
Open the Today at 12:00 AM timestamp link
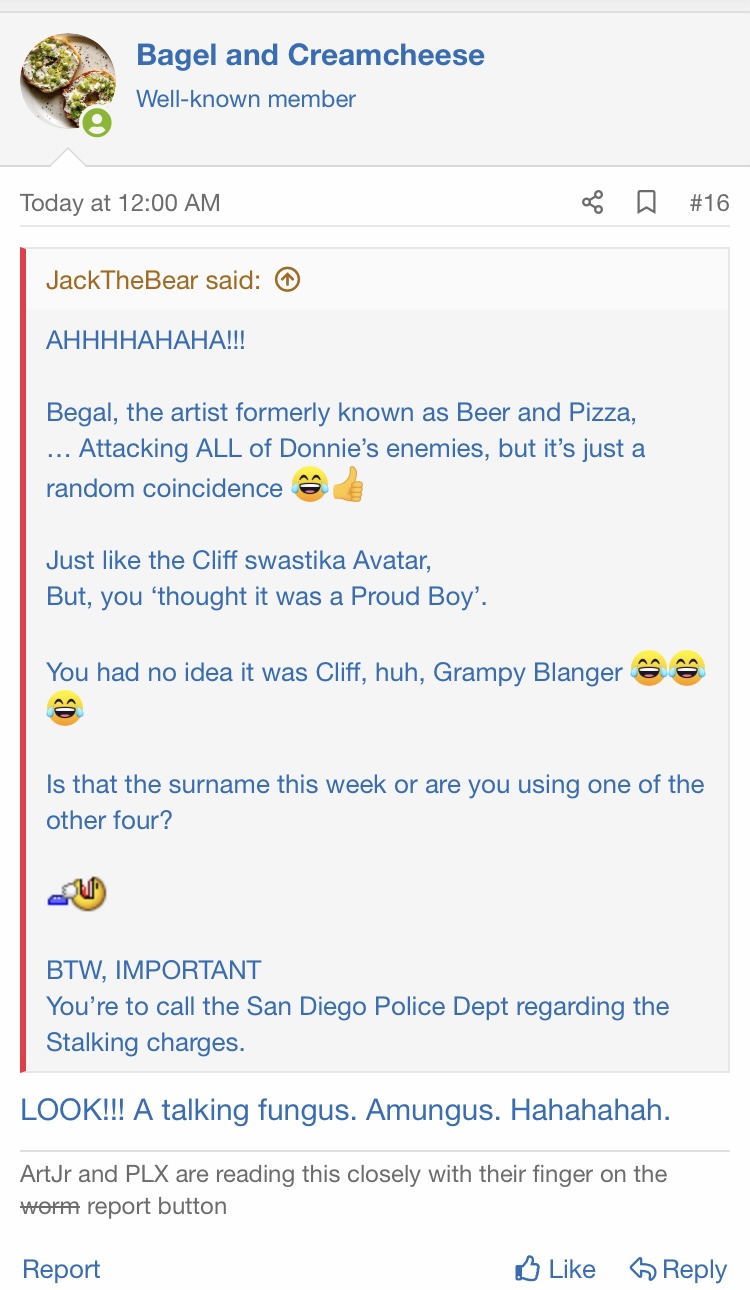120,203
